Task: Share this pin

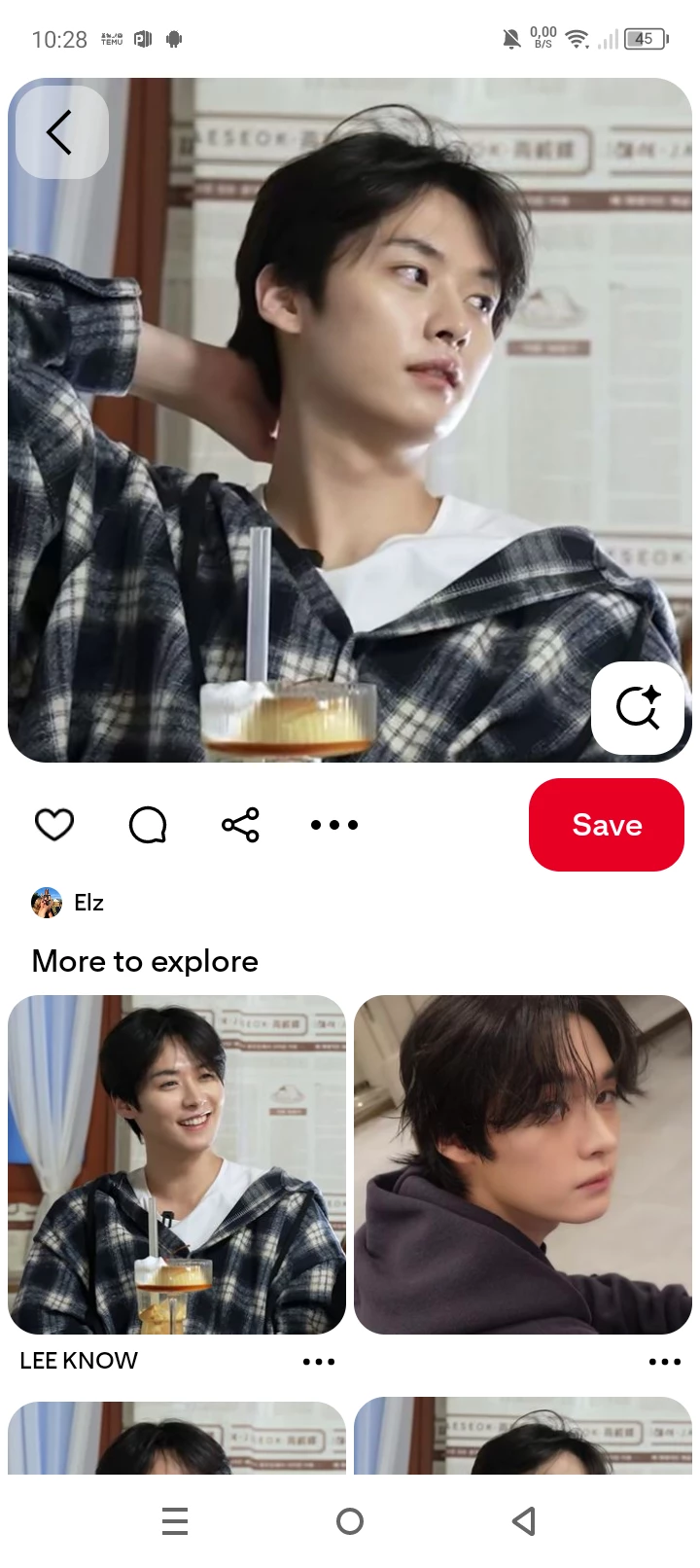Action: (240, 825)
